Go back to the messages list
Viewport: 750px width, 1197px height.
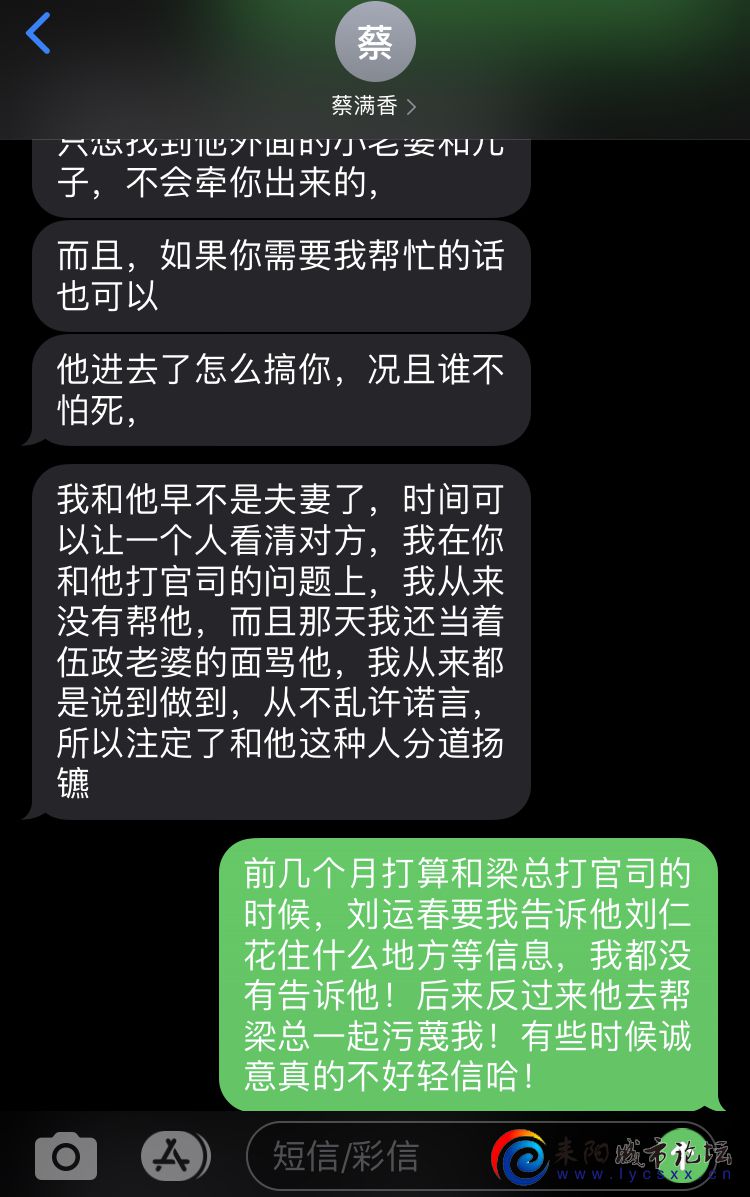pyautogui.click(x=38, y=34)
